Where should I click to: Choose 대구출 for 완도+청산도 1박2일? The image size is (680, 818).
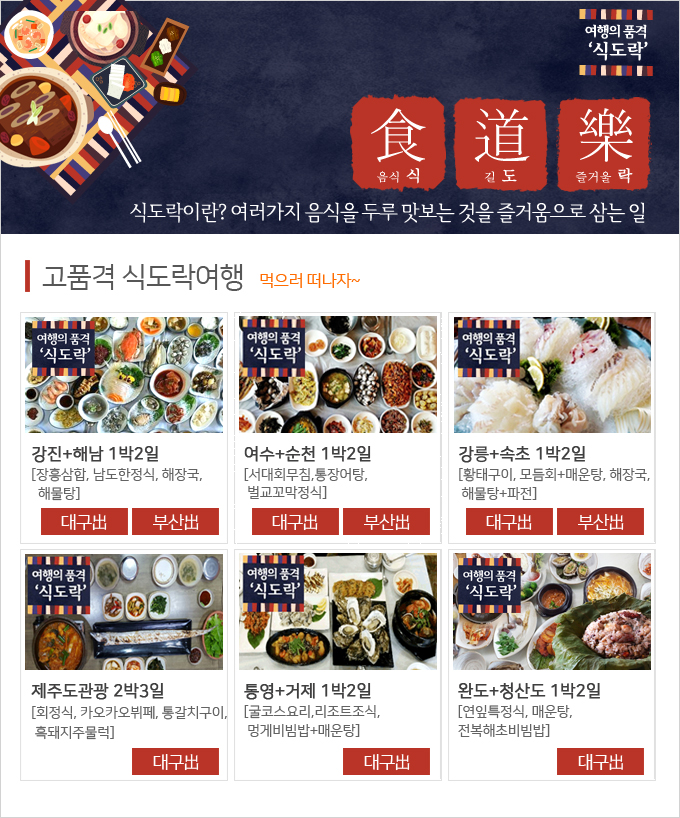tap(600, 762)
